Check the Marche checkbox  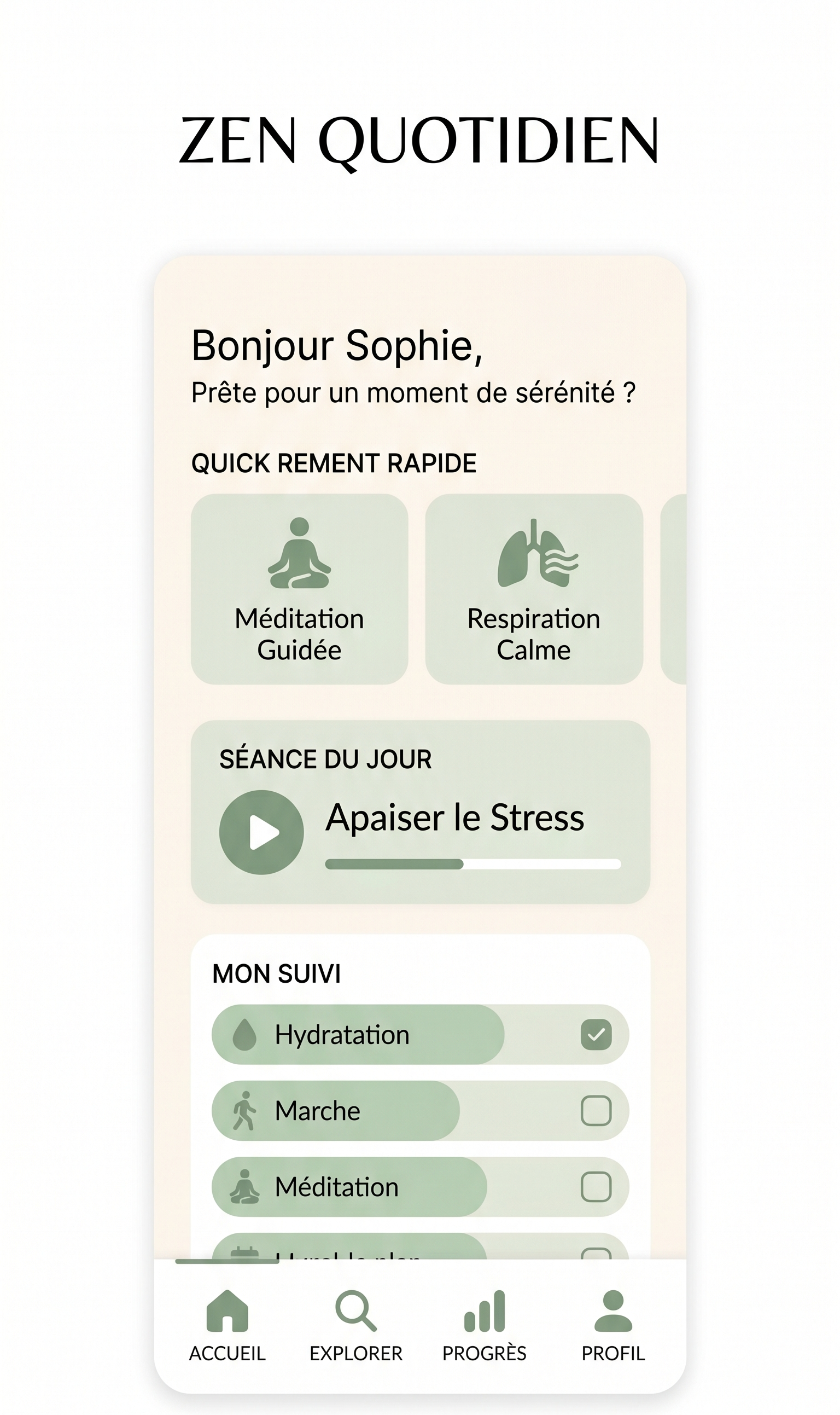[x=596, y=1110]
